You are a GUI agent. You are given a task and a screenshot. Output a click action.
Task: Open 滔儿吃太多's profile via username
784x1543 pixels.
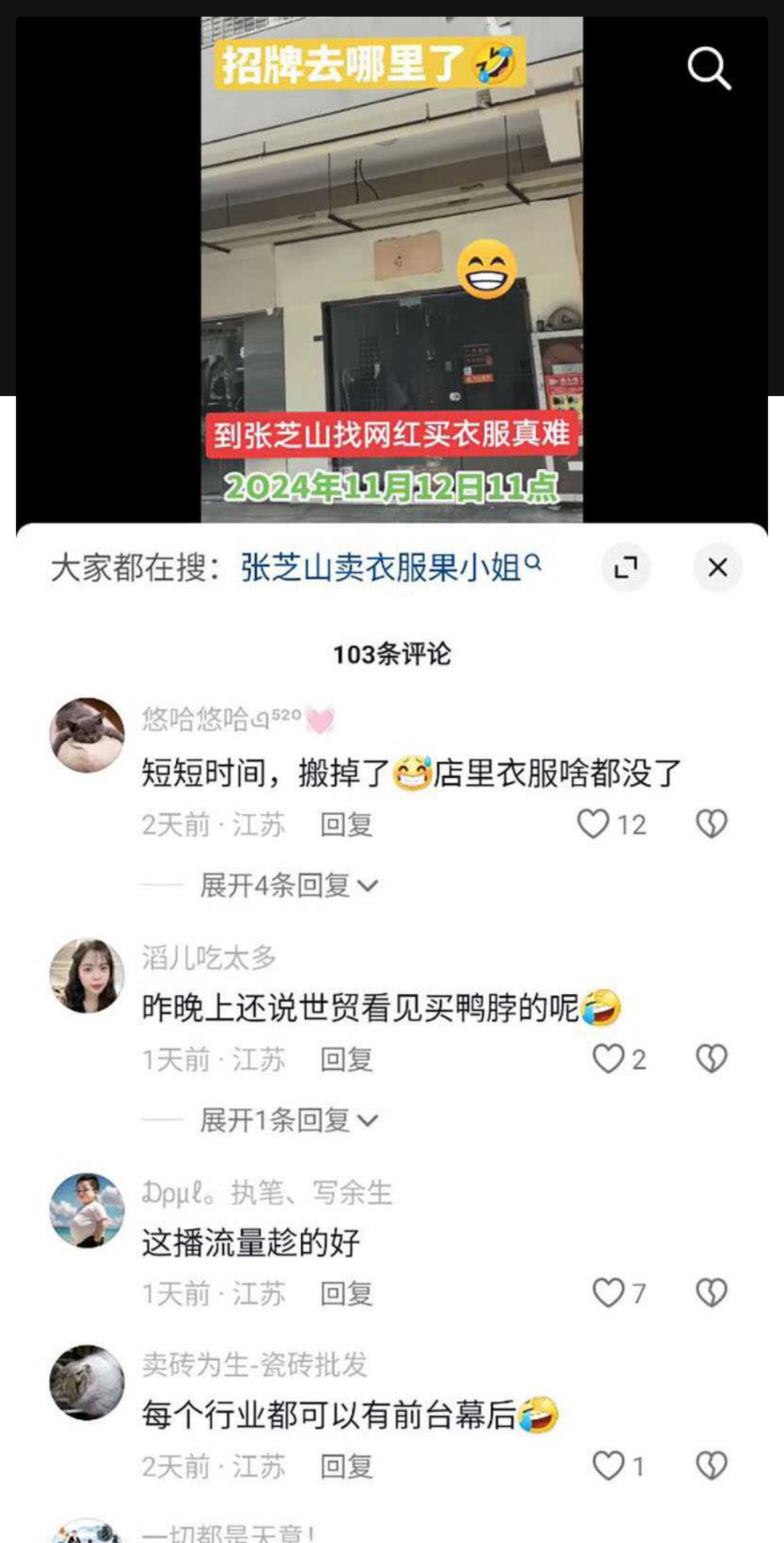[x=208, y=958]
